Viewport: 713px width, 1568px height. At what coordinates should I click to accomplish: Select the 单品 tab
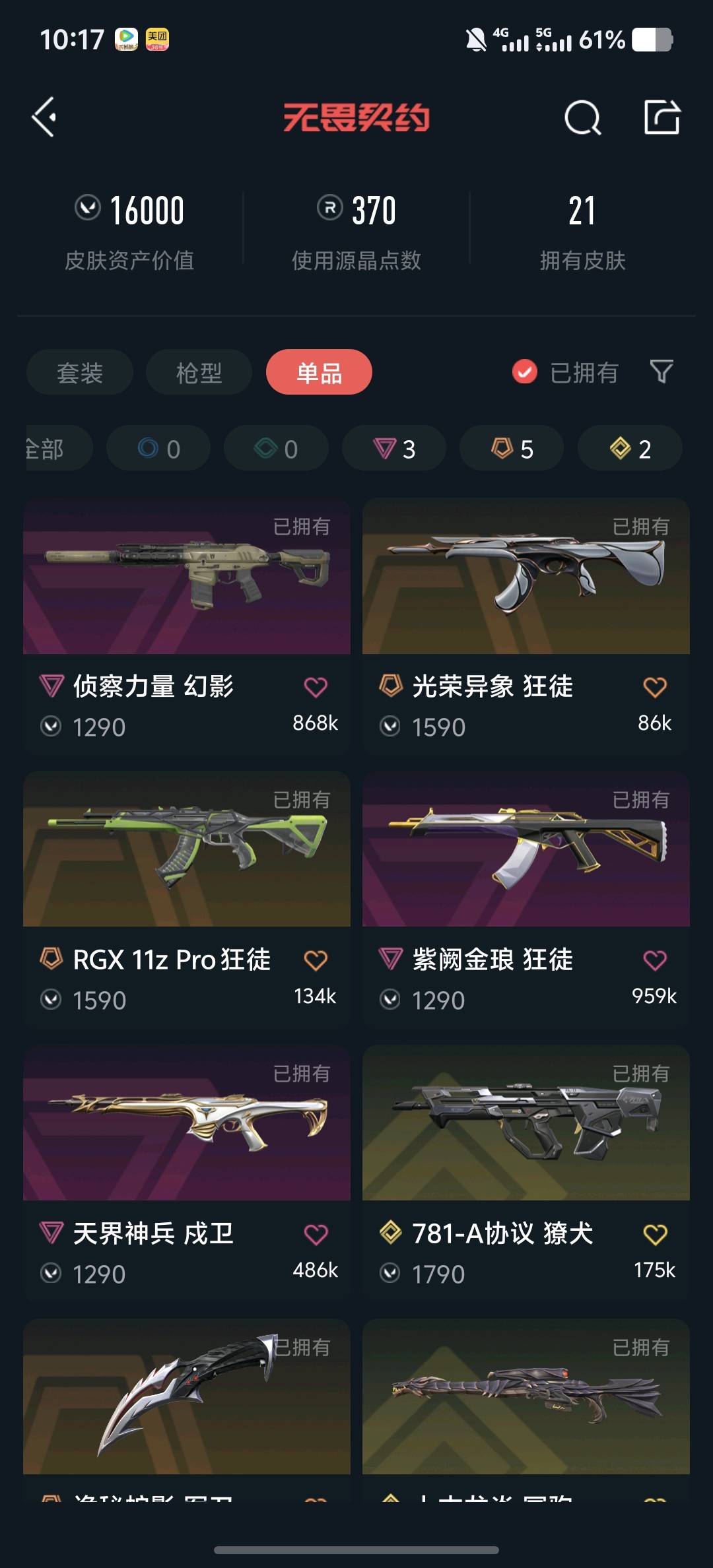pyautogui.click(x=319, y=373)
